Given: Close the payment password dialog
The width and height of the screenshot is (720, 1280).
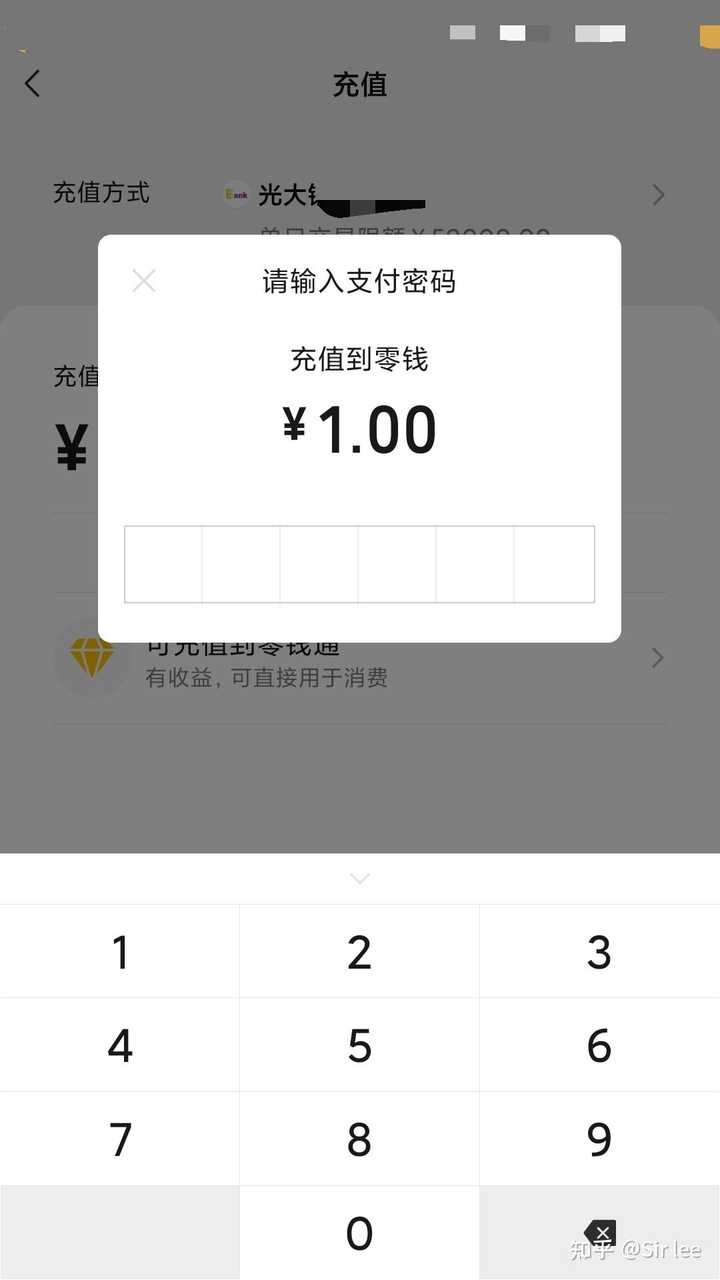Looking at the screenshot, I should (x=144, y=281).
